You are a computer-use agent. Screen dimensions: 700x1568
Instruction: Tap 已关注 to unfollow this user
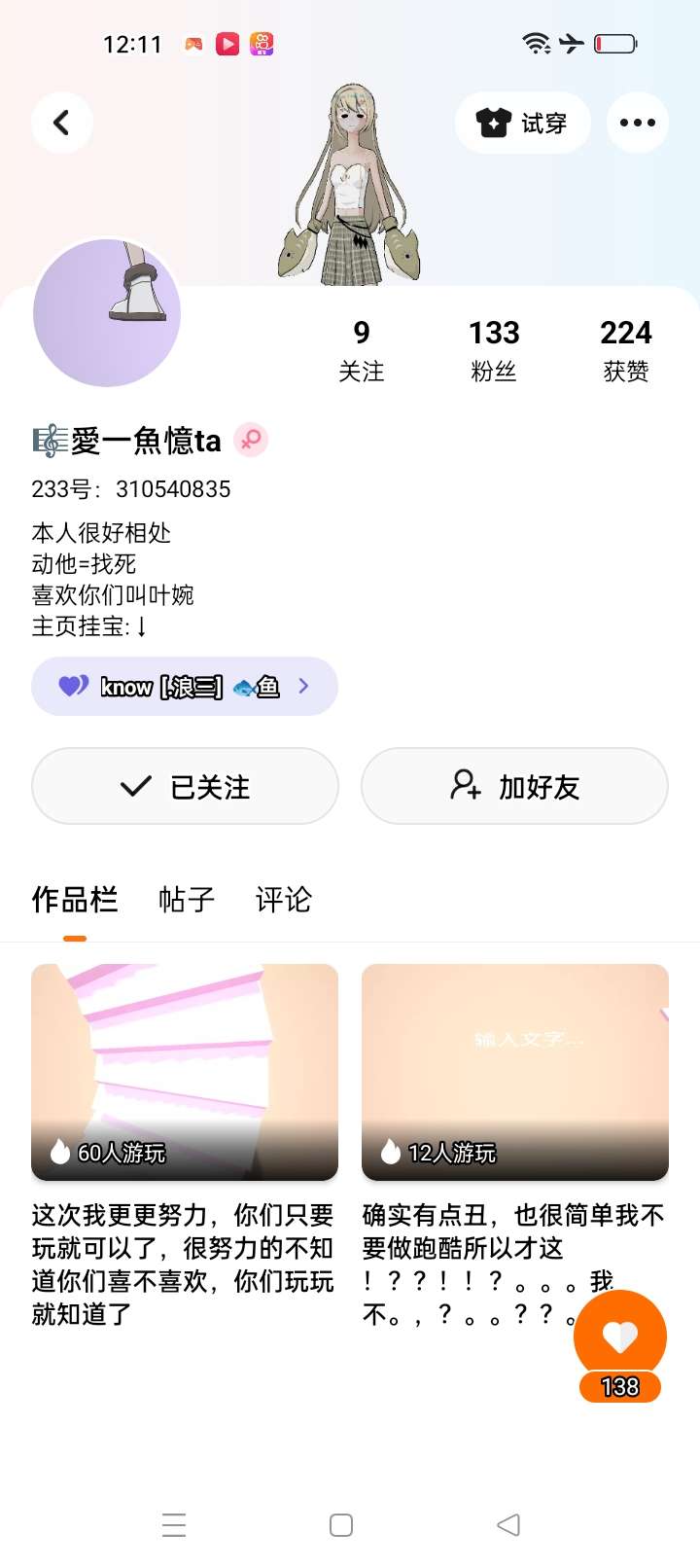click(x=185, y=786)
